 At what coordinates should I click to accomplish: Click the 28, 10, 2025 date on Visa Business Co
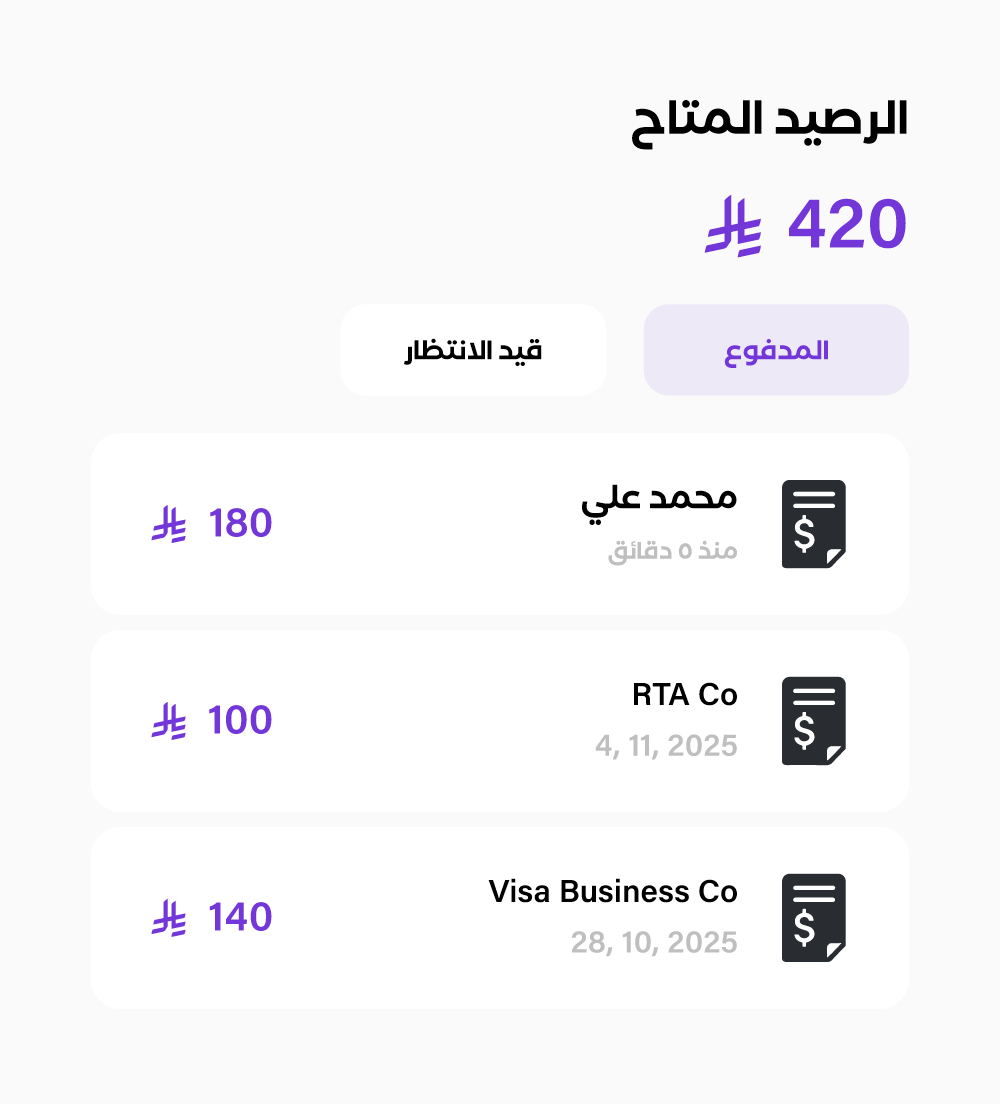click(x=655, y=943)
